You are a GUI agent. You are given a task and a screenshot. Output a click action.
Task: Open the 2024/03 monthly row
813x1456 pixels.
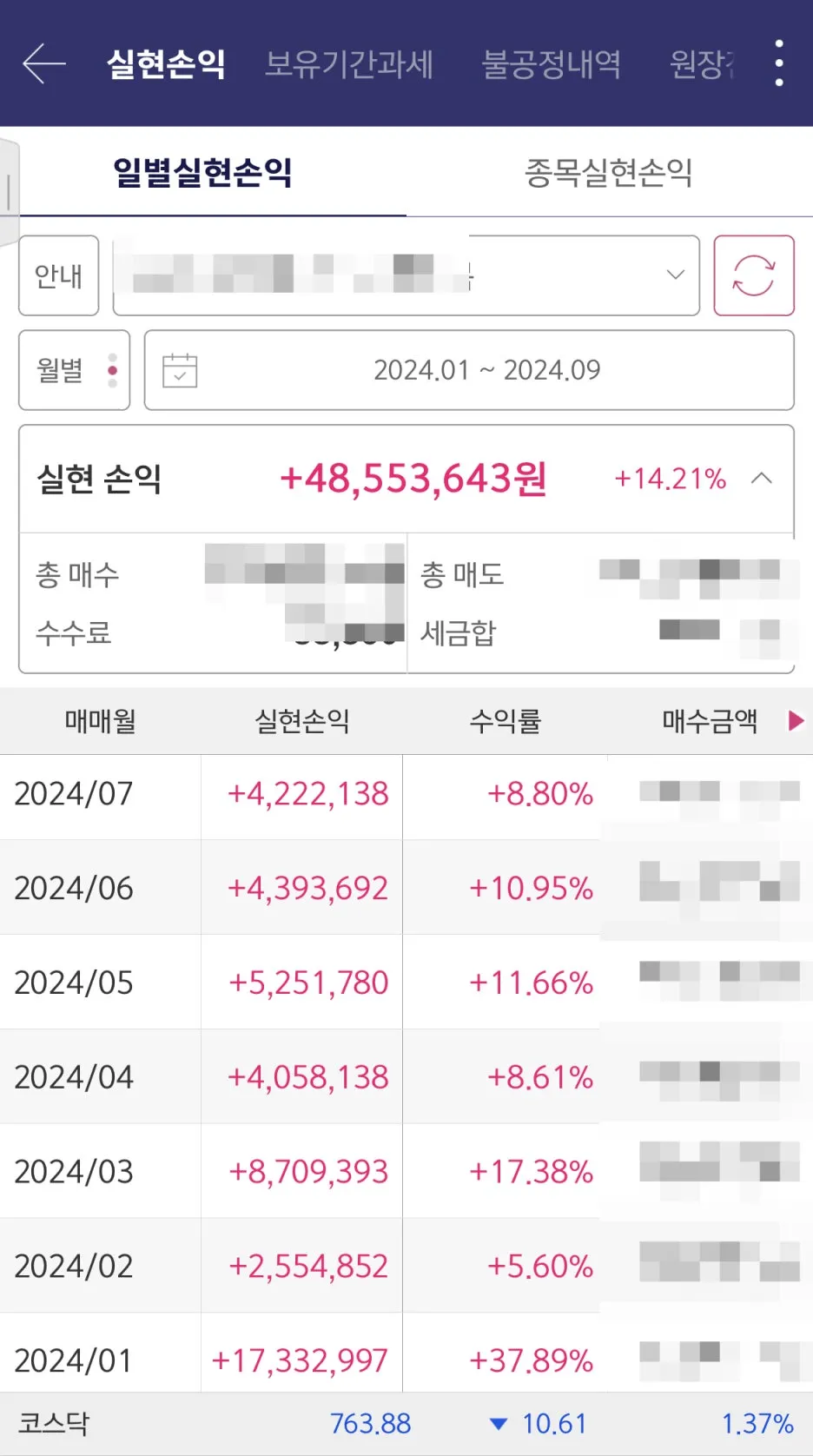[406, 1171]
